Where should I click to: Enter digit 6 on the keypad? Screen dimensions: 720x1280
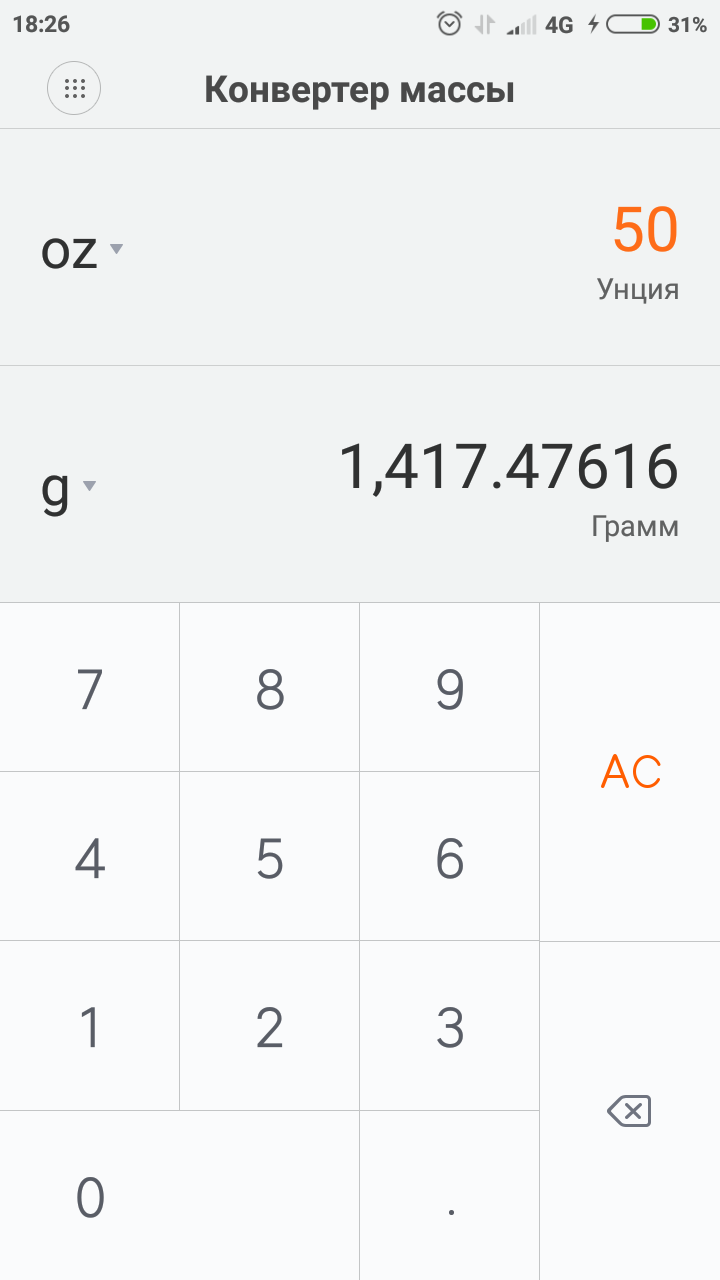point(450,857)
